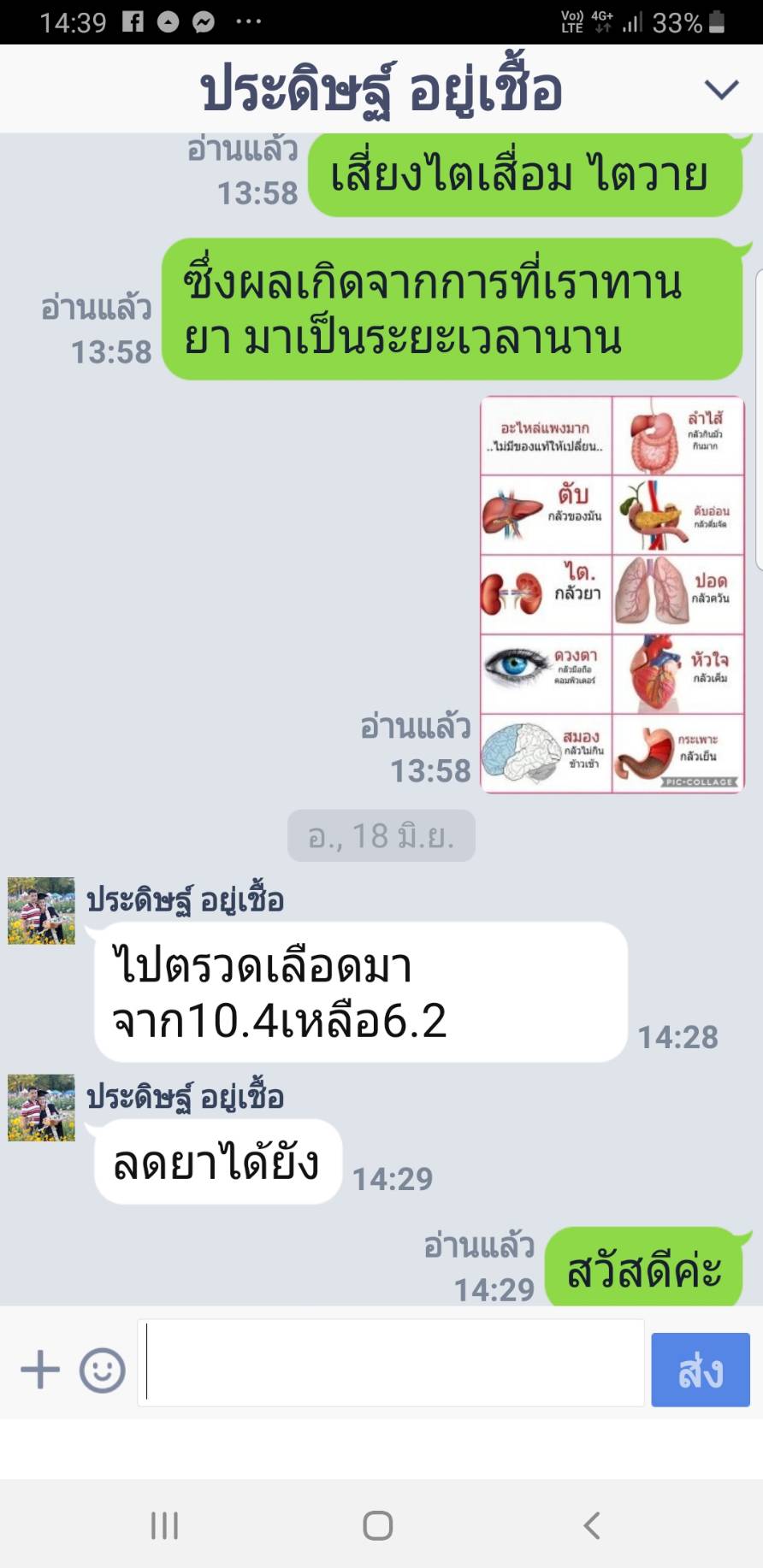
Task: Expand the chat menu chevron
Action: (720, 89)
